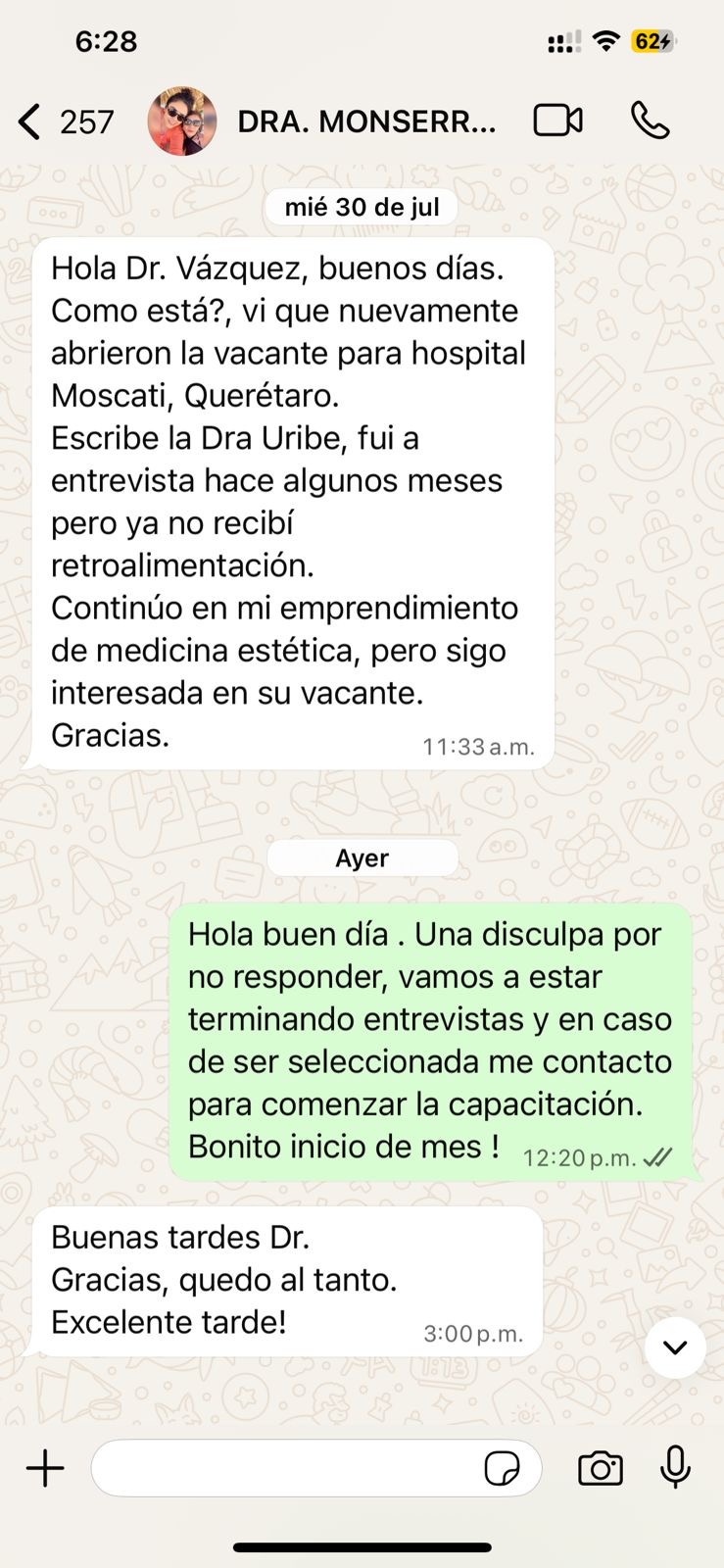Open the attachment plus menu
Screen dimensions: 724x1568
[45, 1468]
